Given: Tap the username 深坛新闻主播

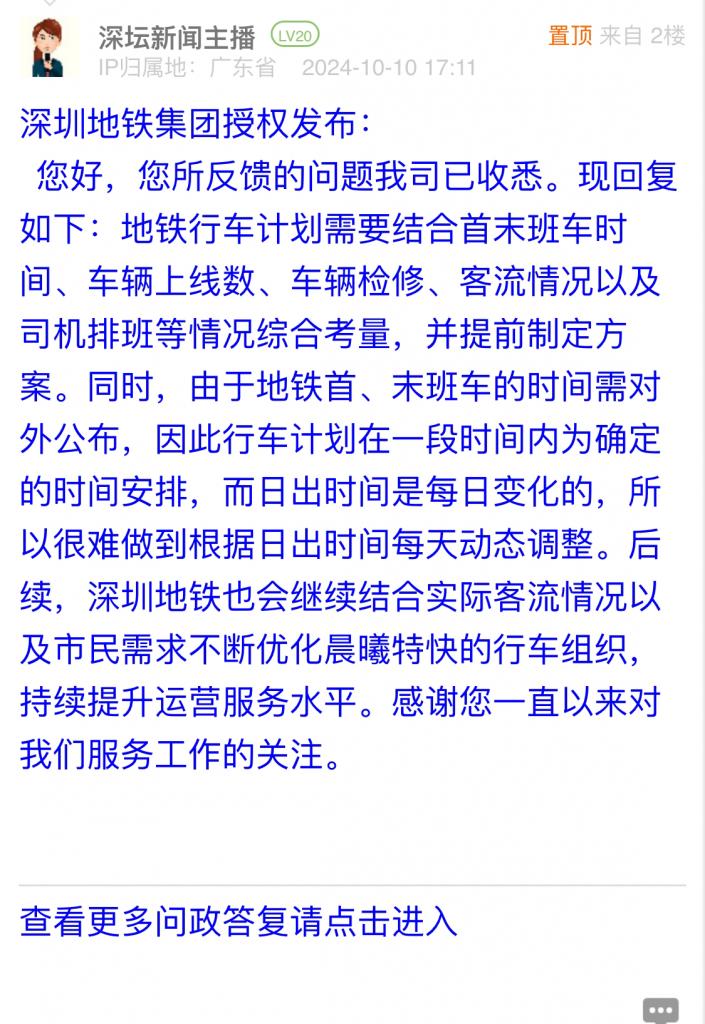Looking at the screenshot, I should coord(177,37).
